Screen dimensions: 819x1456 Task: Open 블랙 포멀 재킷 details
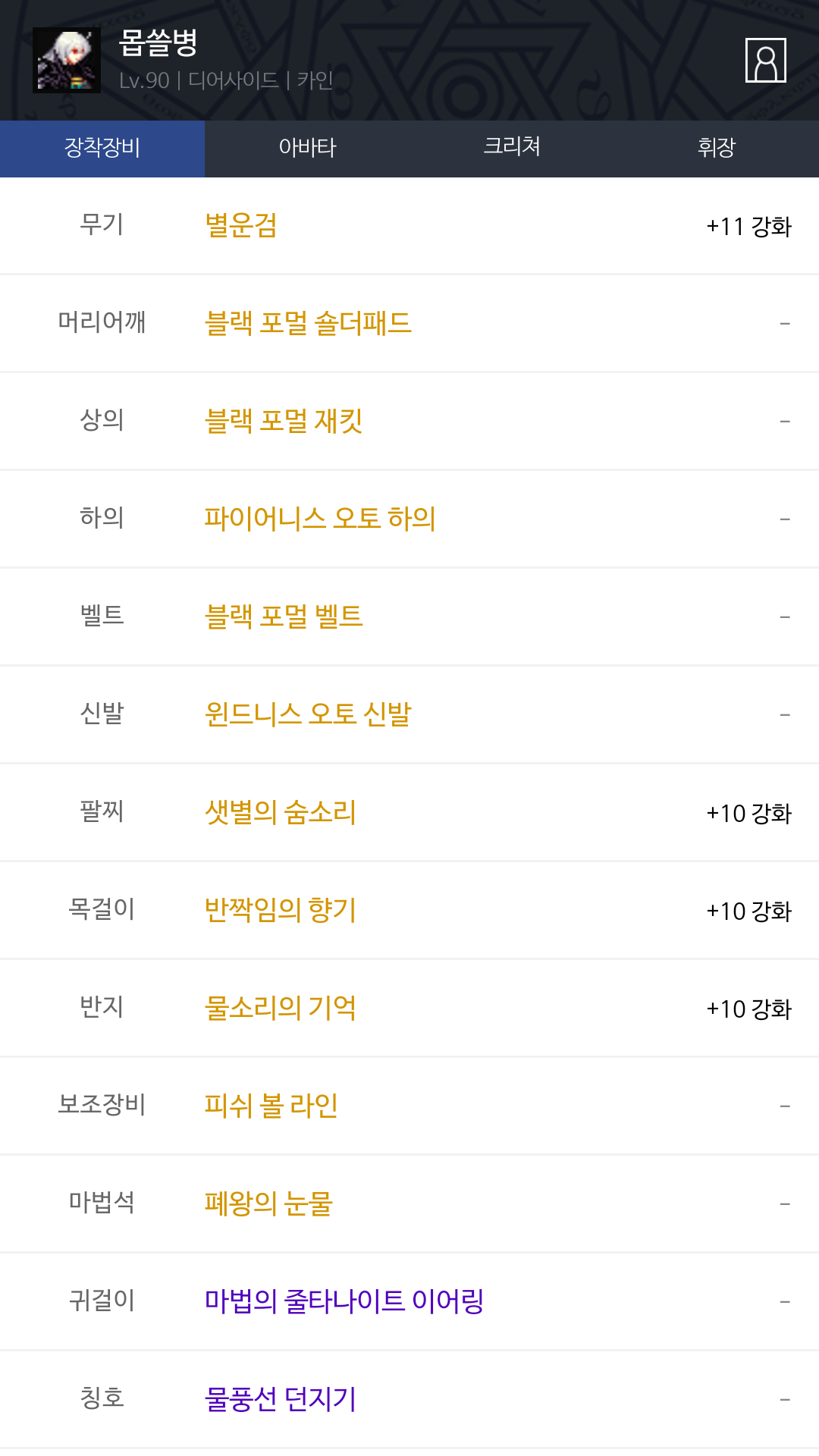pyautogui.click(x=284, y=421)
